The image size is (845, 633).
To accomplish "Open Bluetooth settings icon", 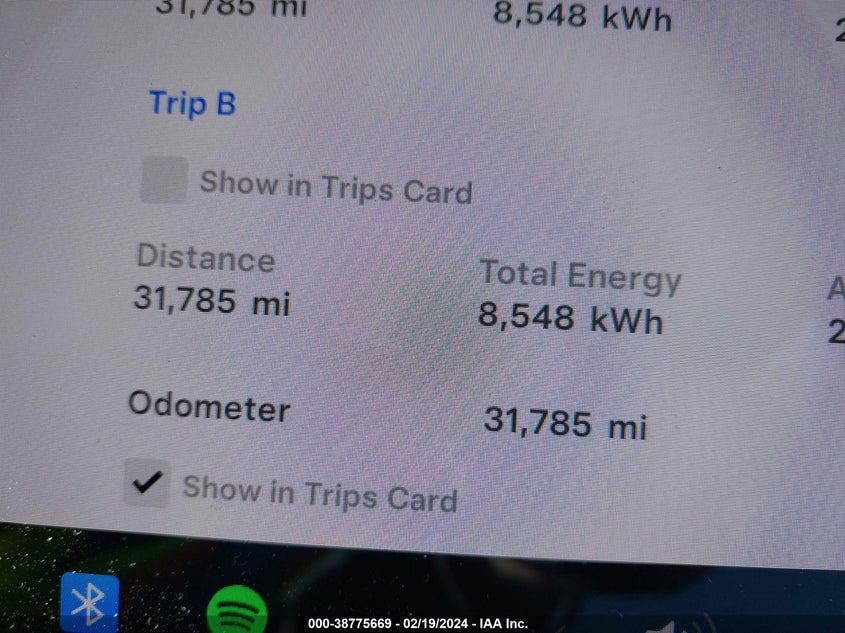I will coord(89,603).
